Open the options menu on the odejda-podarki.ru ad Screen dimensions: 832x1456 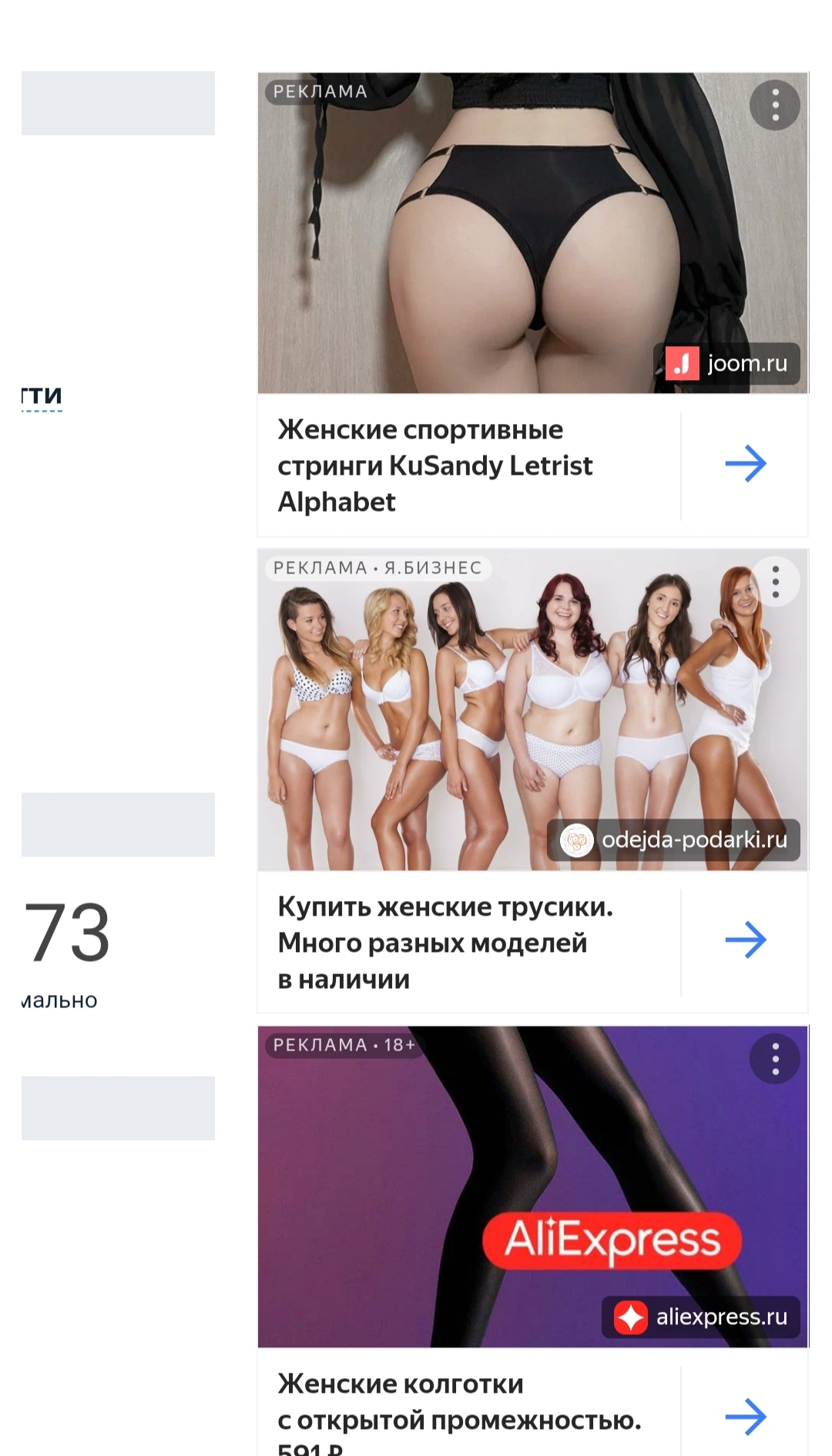[775, 582]
